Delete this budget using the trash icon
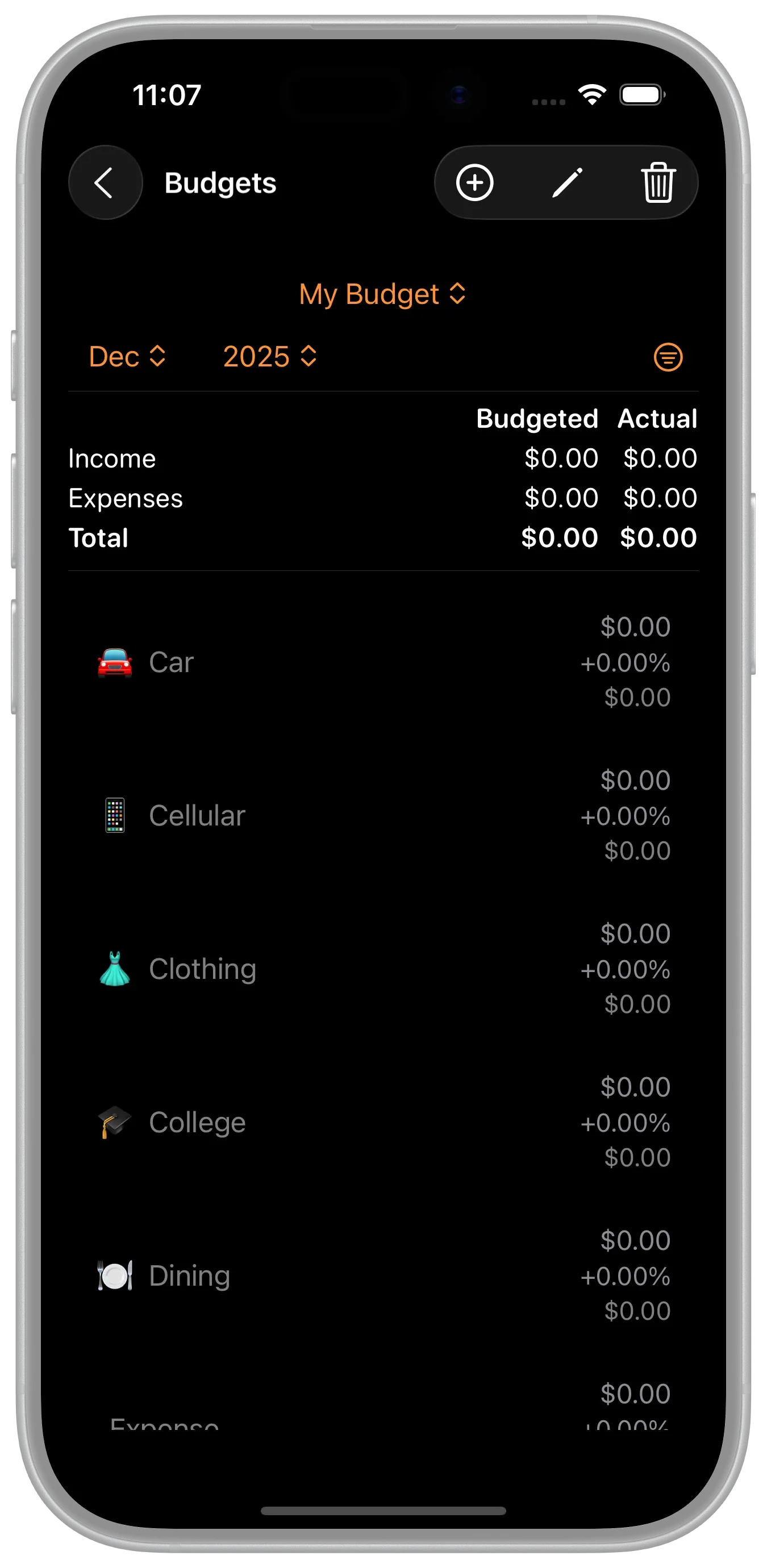 point(658,182)
